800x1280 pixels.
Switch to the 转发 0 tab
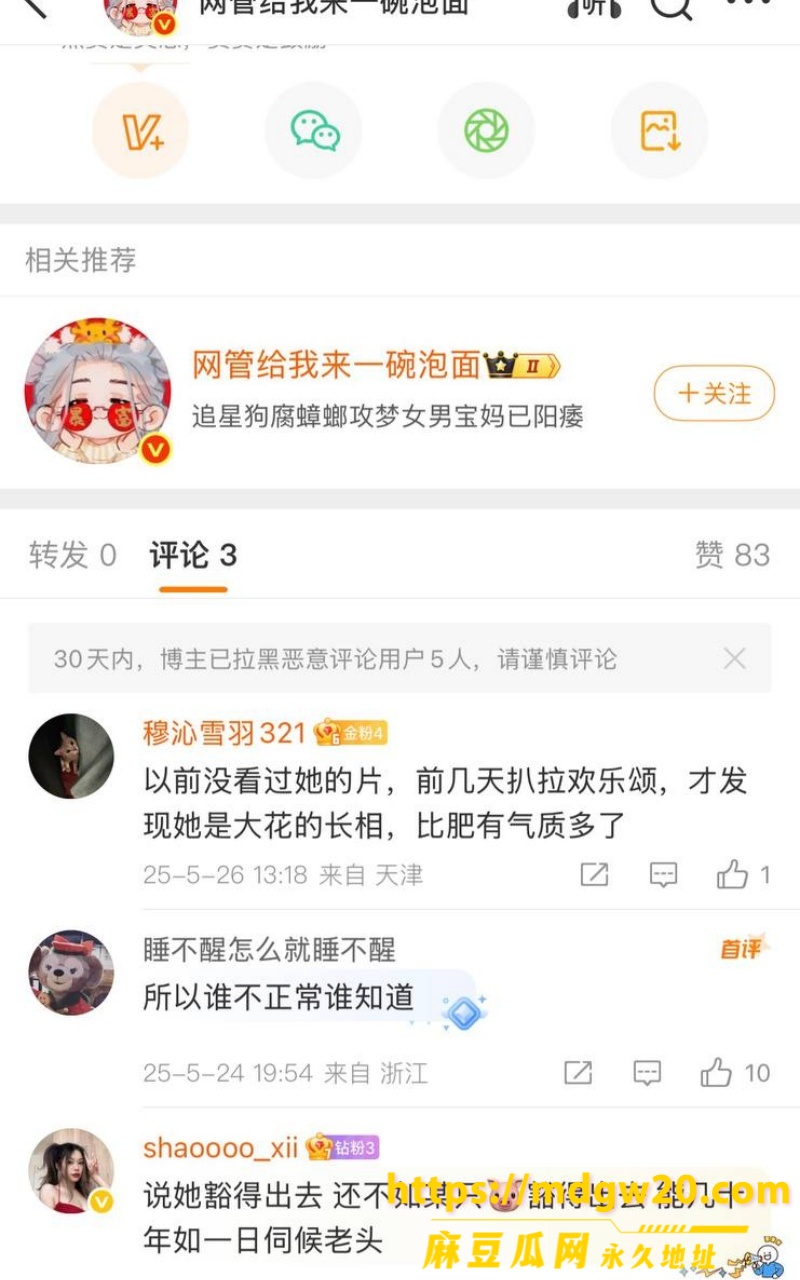coord(73,555)
